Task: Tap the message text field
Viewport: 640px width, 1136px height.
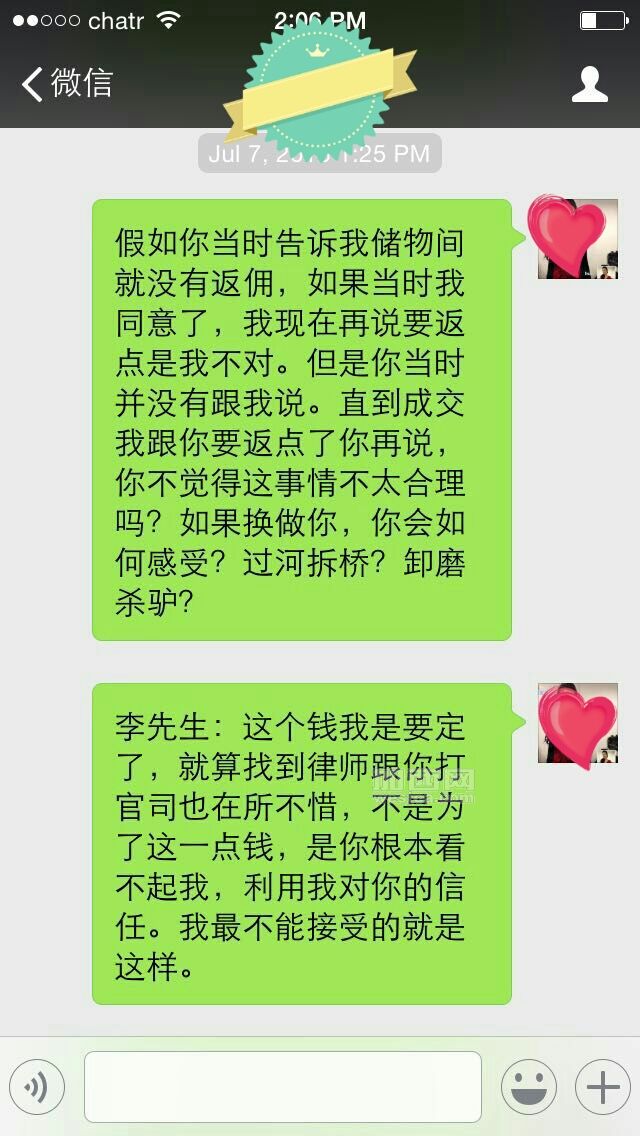Action: 283,1087
